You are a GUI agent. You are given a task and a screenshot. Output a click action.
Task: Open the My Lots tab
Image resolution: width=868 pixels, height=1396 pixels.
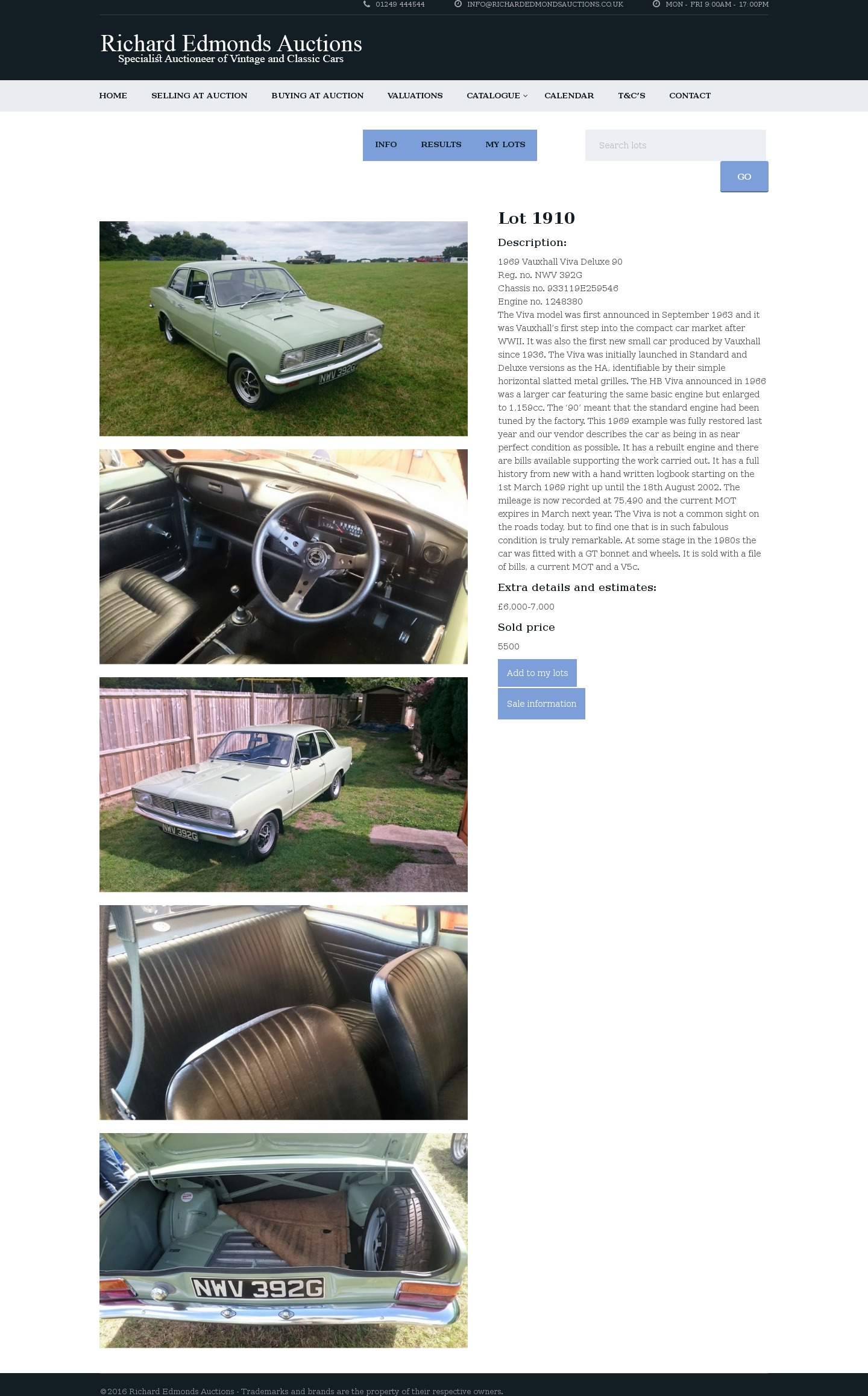pyautogui.click(x=505, y=145)
